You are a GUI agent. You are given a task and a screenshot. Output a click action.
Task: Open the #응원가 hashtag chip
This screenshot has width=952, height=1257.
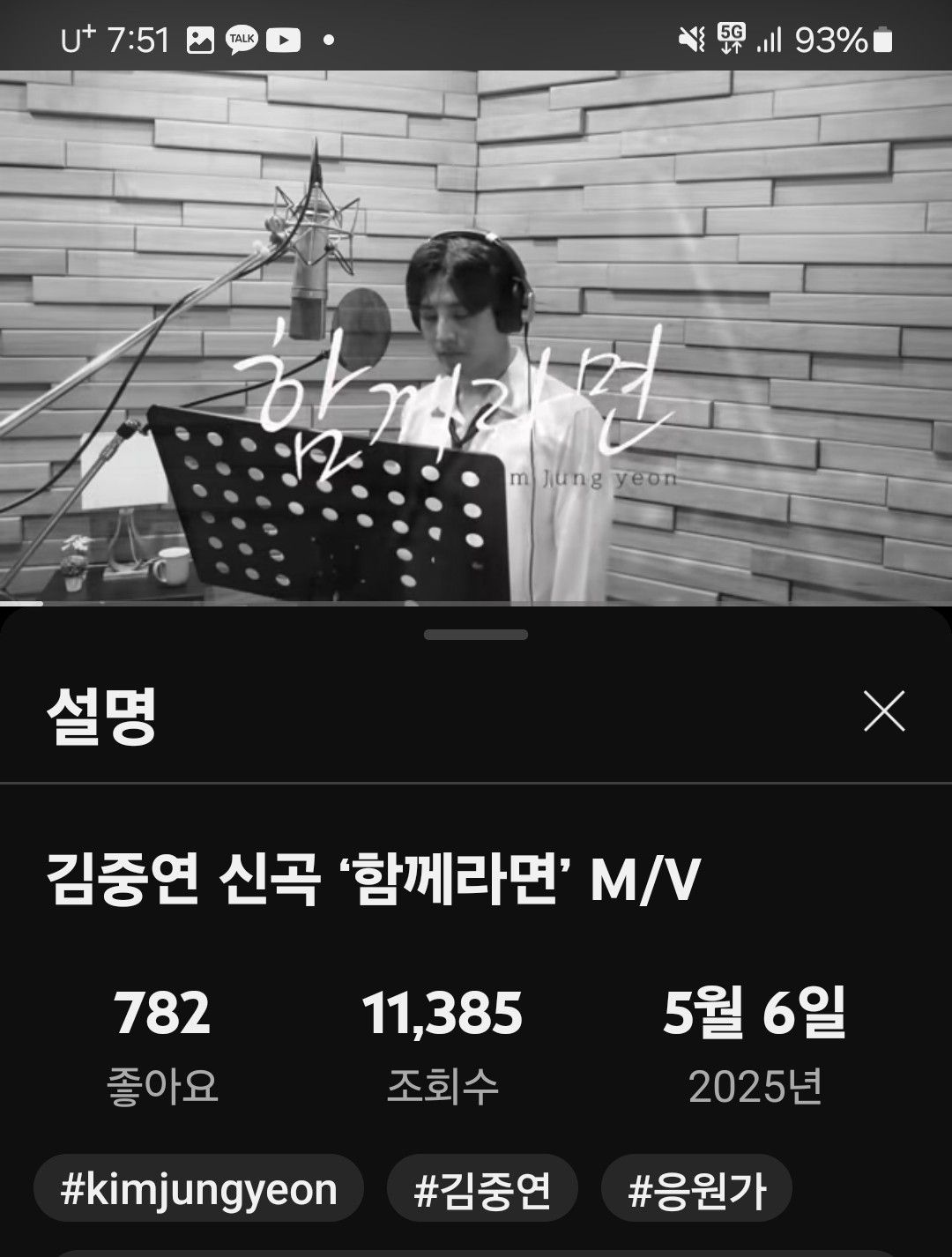[696, 1188]
